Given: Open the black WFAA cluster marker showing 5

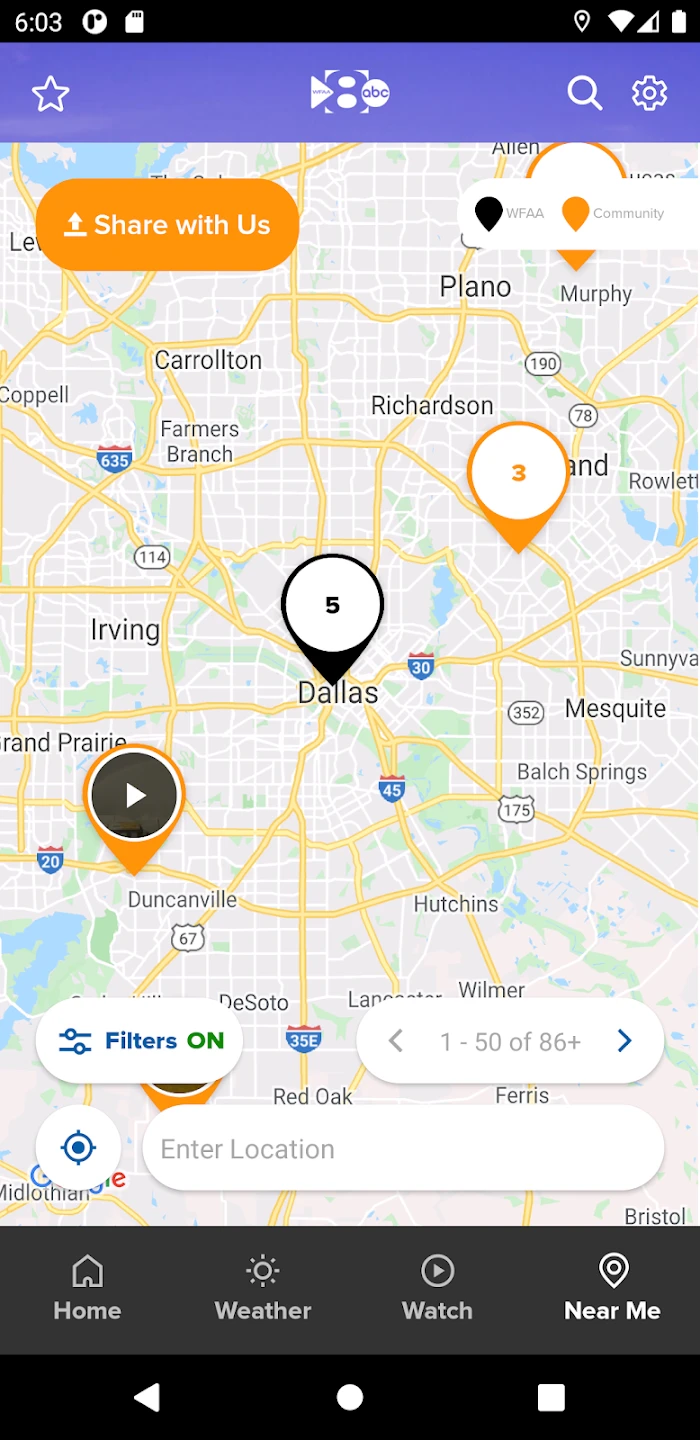Looking at the screenshot, I should point(332,606).
